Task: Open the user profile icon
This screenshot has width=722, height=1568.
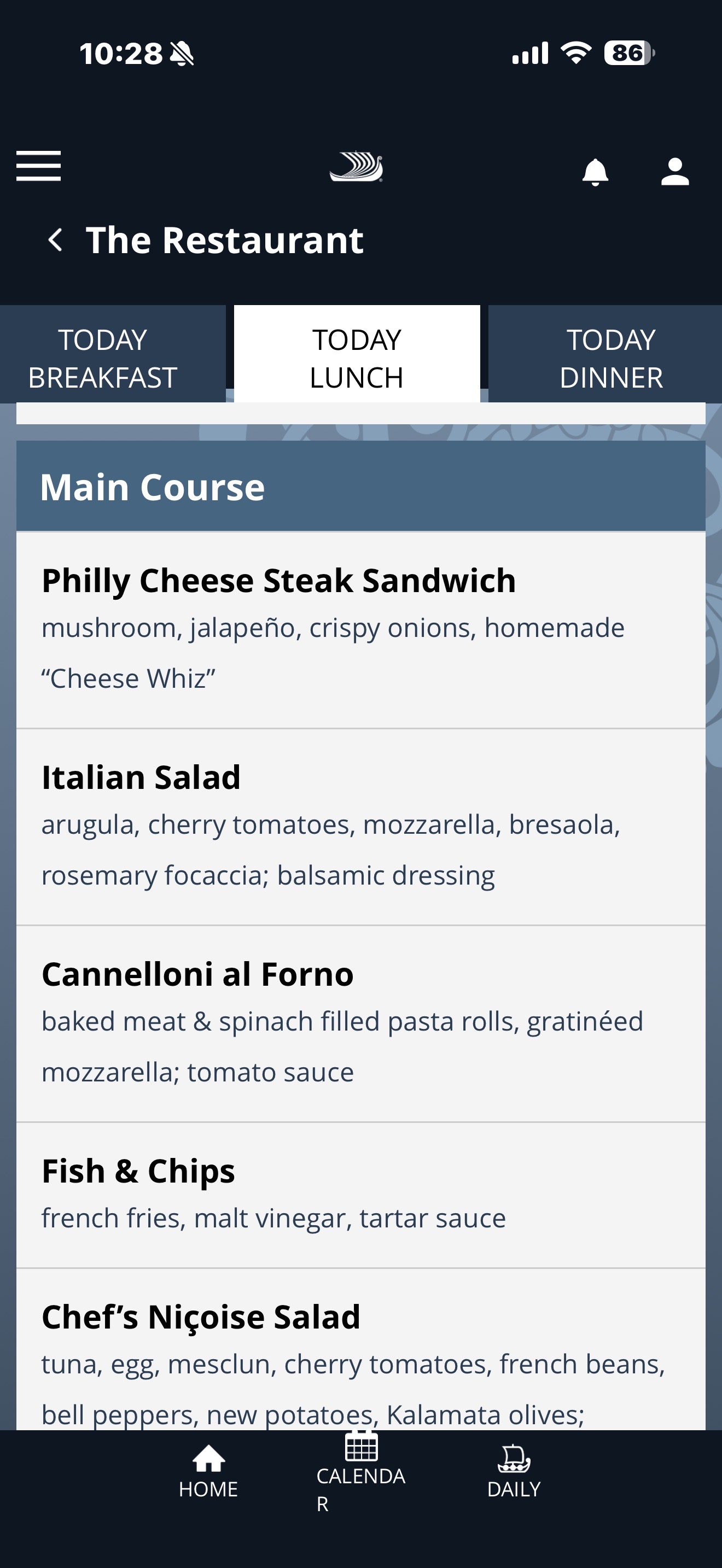Action: pos(674,172)
